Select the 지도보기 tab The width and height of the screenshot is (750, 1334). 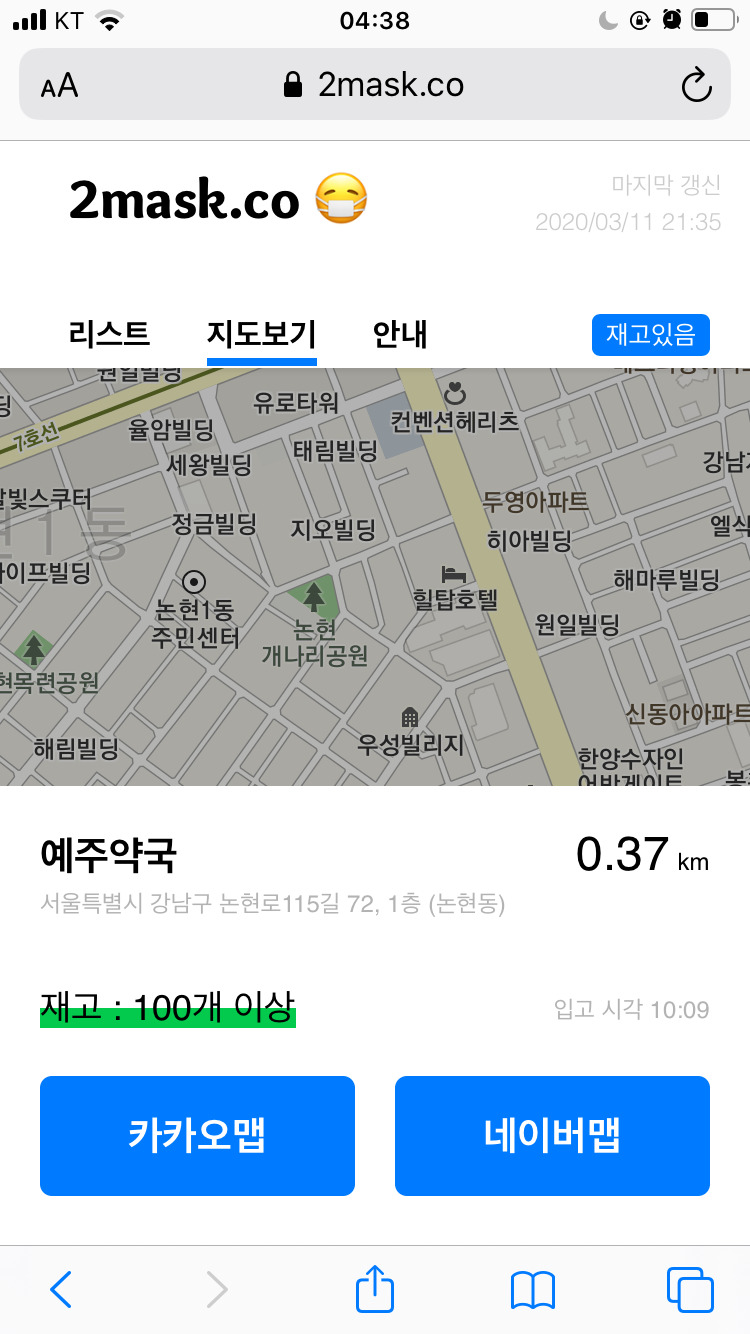click(261, 334)
